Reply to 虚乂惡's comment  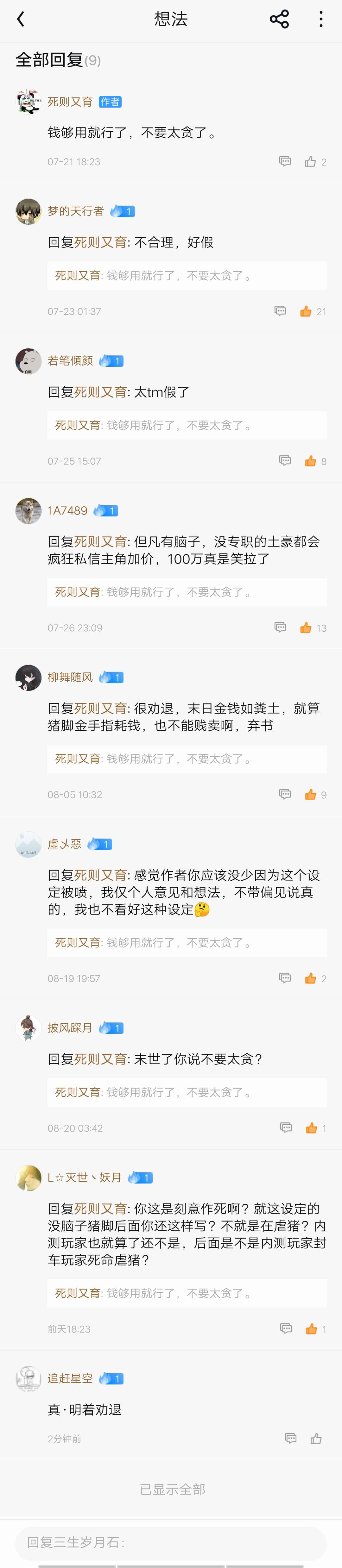[285, 978]
